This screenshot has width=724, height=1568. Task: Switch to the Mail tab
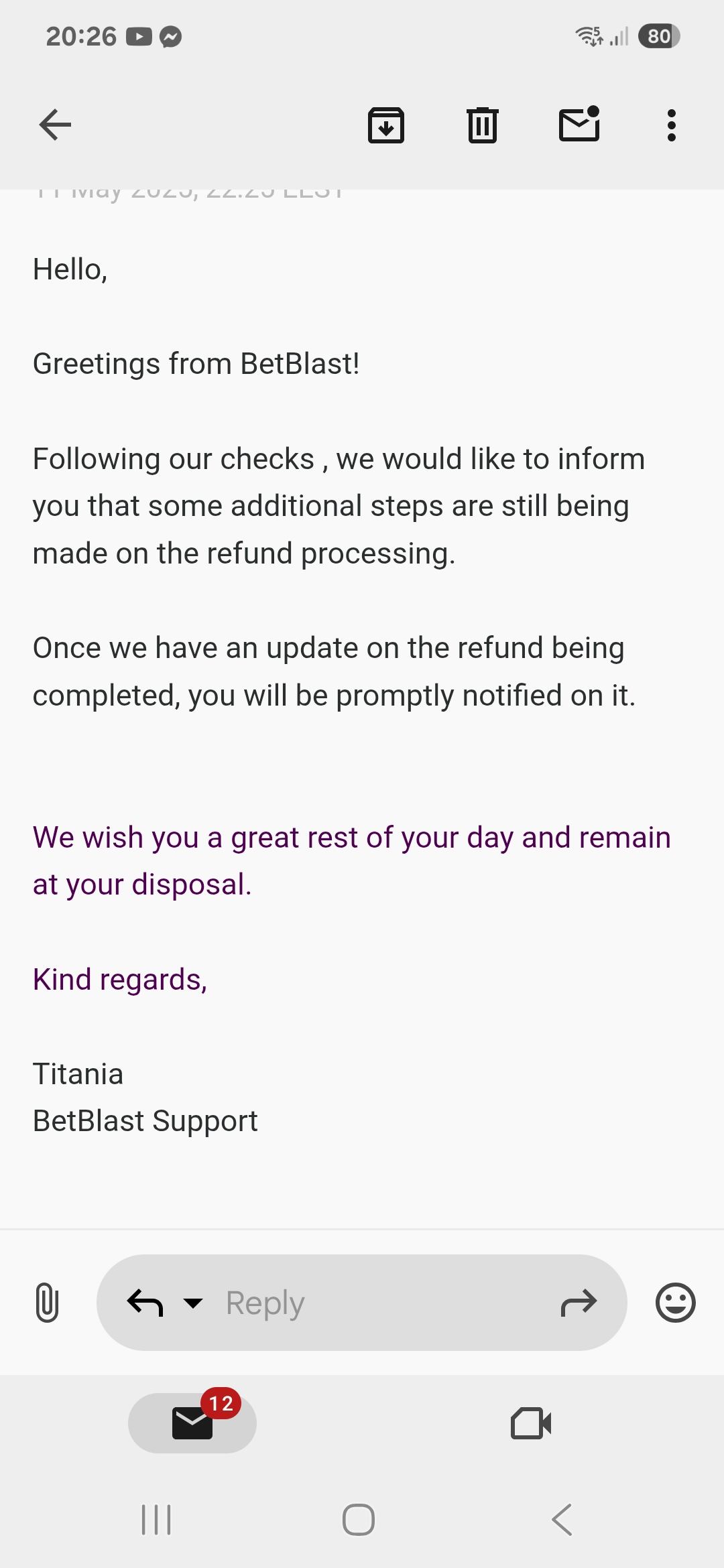coord(192,1423)
